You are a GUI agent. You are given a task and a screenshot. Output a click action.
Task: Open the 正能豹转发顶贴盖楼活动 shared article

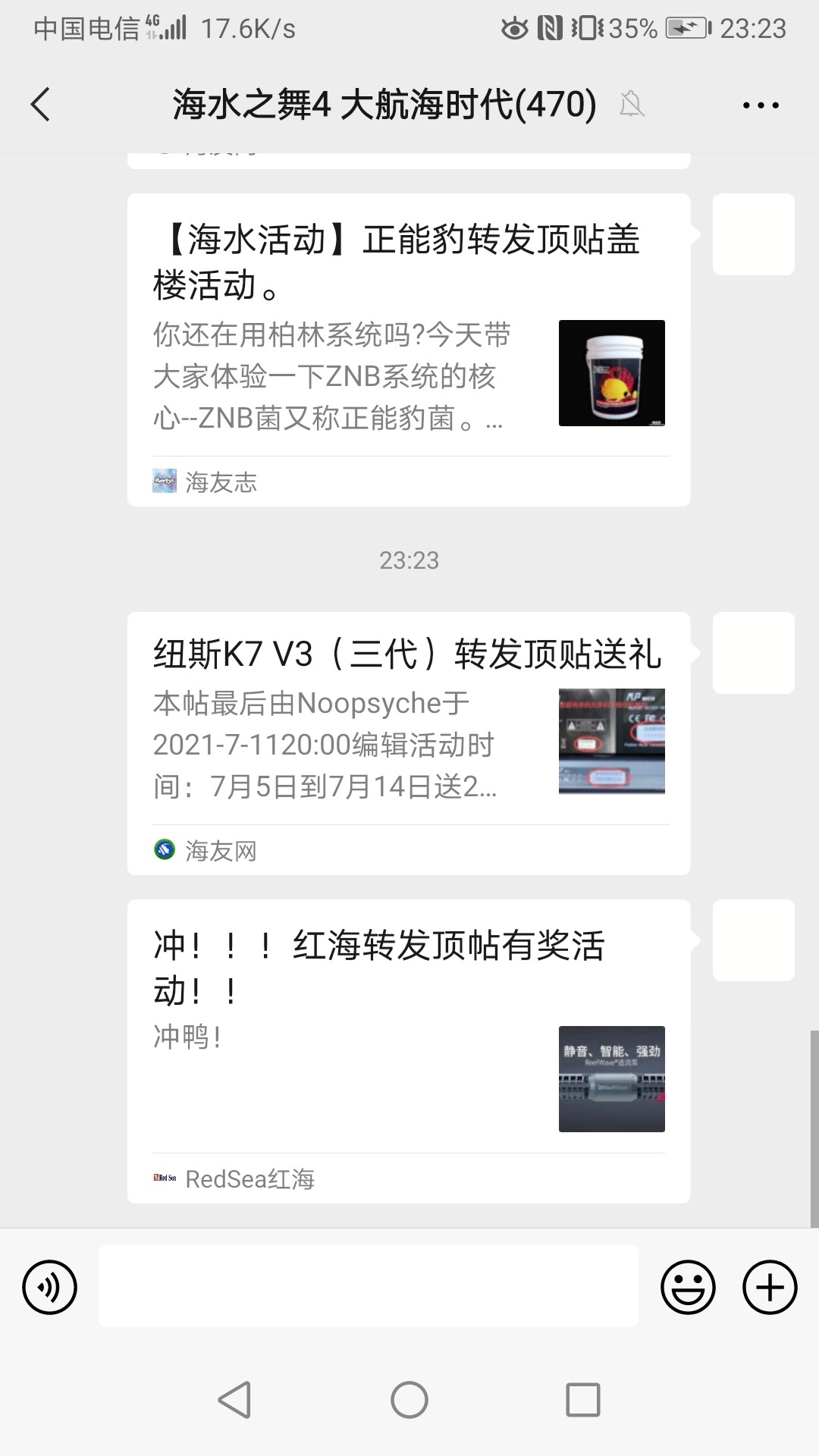tap(408, 349)
